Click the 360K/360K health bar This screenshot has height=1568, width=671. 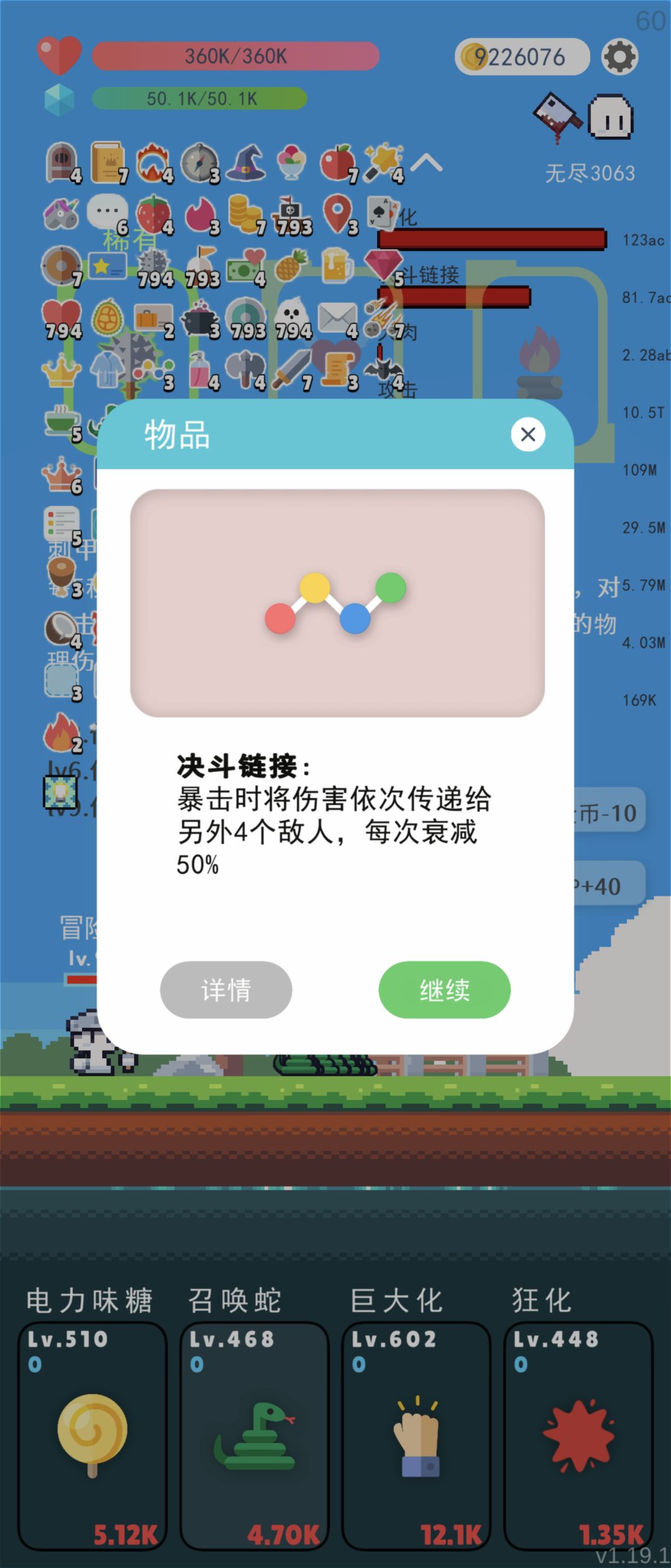235,55
